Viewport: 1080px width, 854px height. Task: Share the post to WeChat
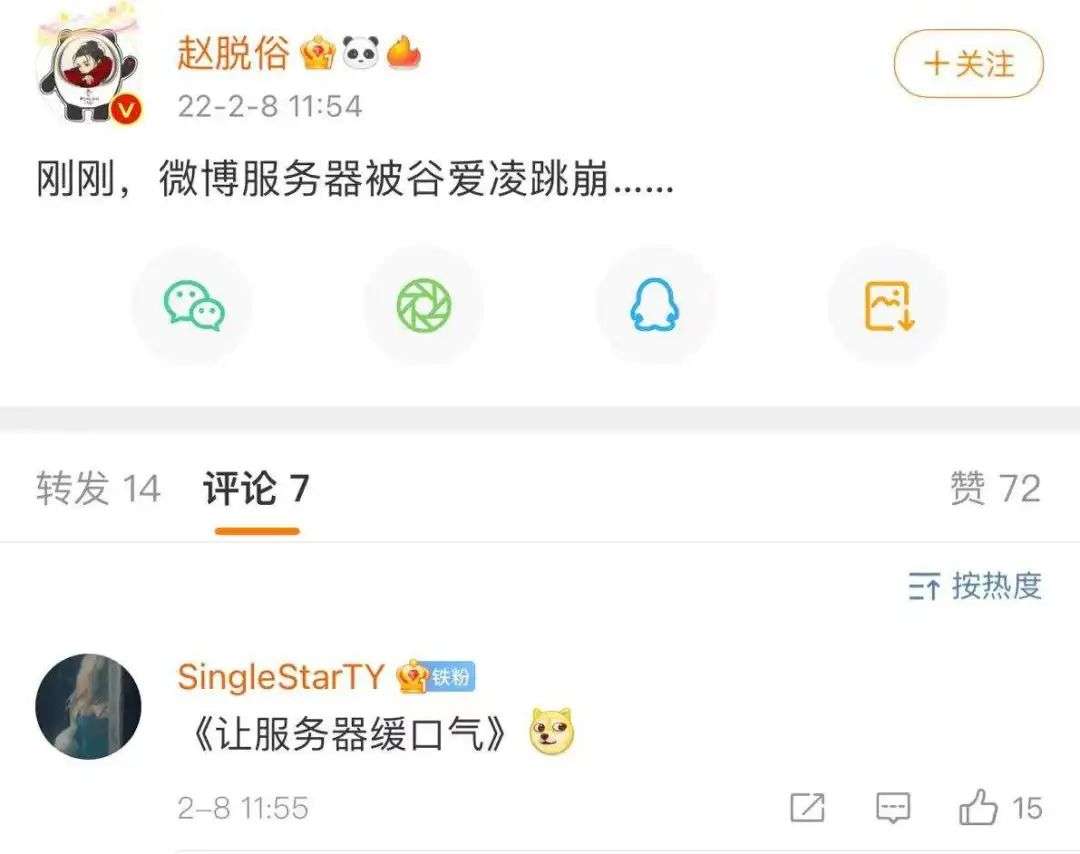click(x=194, y=305)
